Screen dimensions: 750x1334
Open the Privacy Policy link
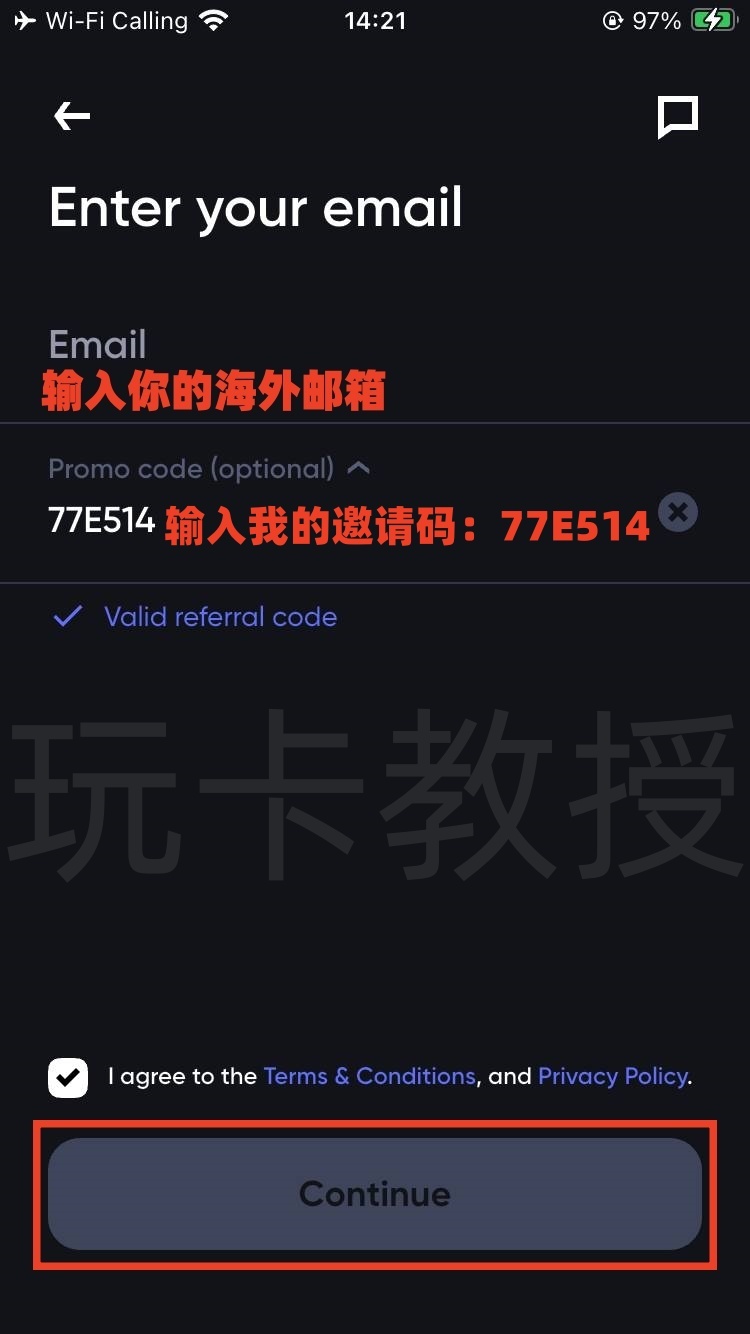(612, 1076)
